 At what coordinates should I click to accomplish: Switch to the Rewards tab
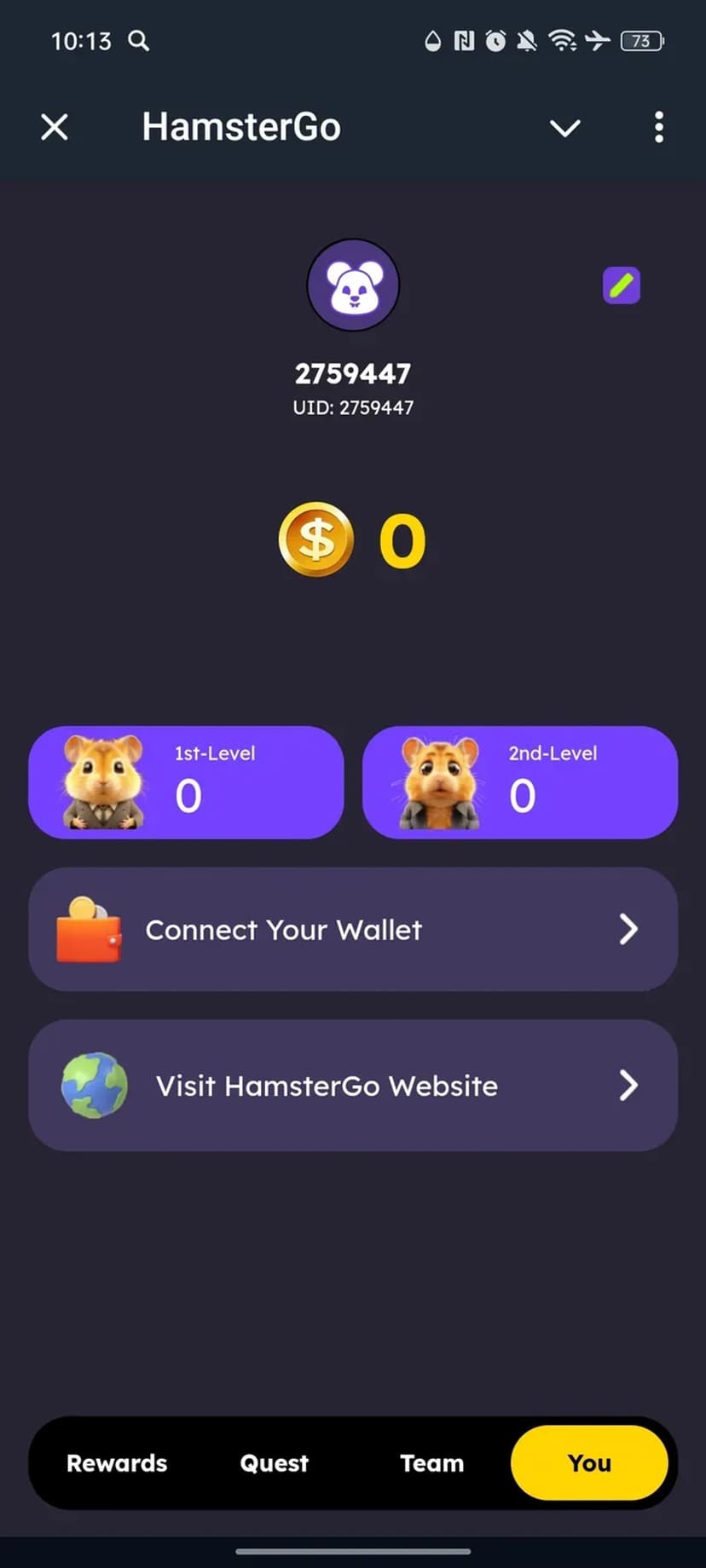click(x=117, y=1463)
